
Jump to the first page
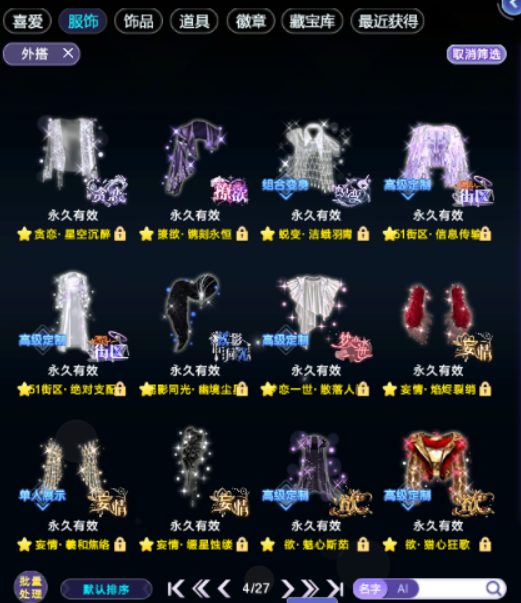176,588
